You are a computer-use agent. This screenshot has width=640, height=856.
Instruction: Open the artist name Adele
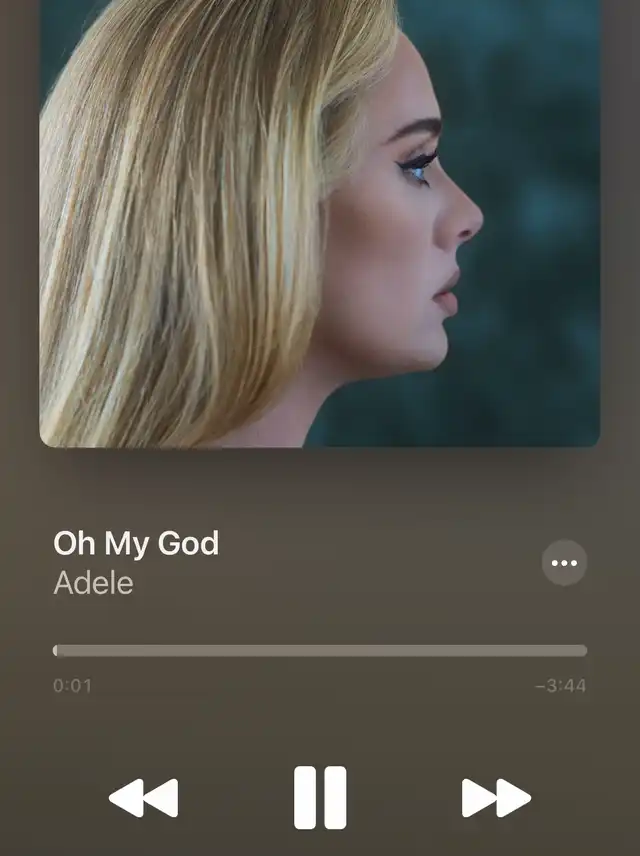click(93, 583)
